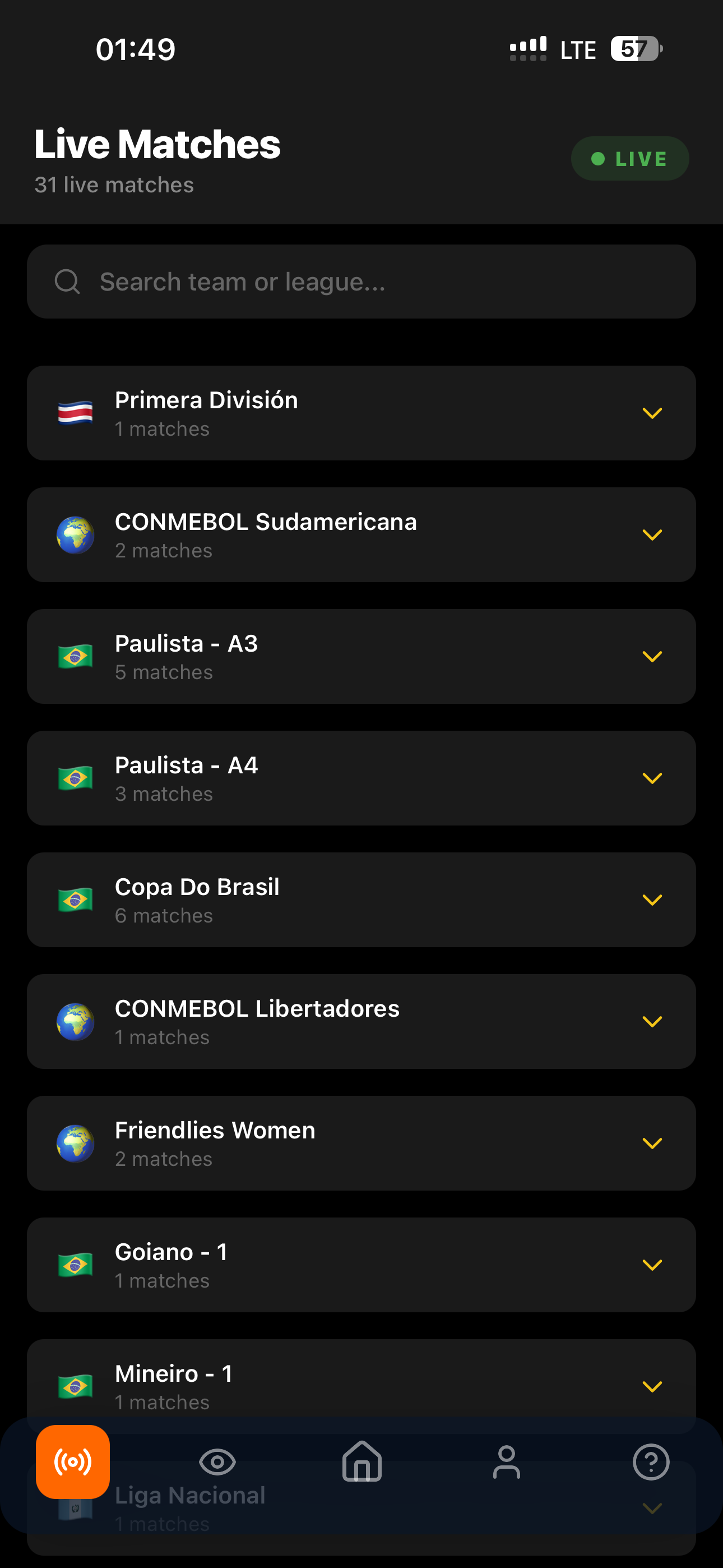This screenshot has height=1568, width=723.
Task: Expand Copa Do Brasil matches
Action: [x=652, y=900]
